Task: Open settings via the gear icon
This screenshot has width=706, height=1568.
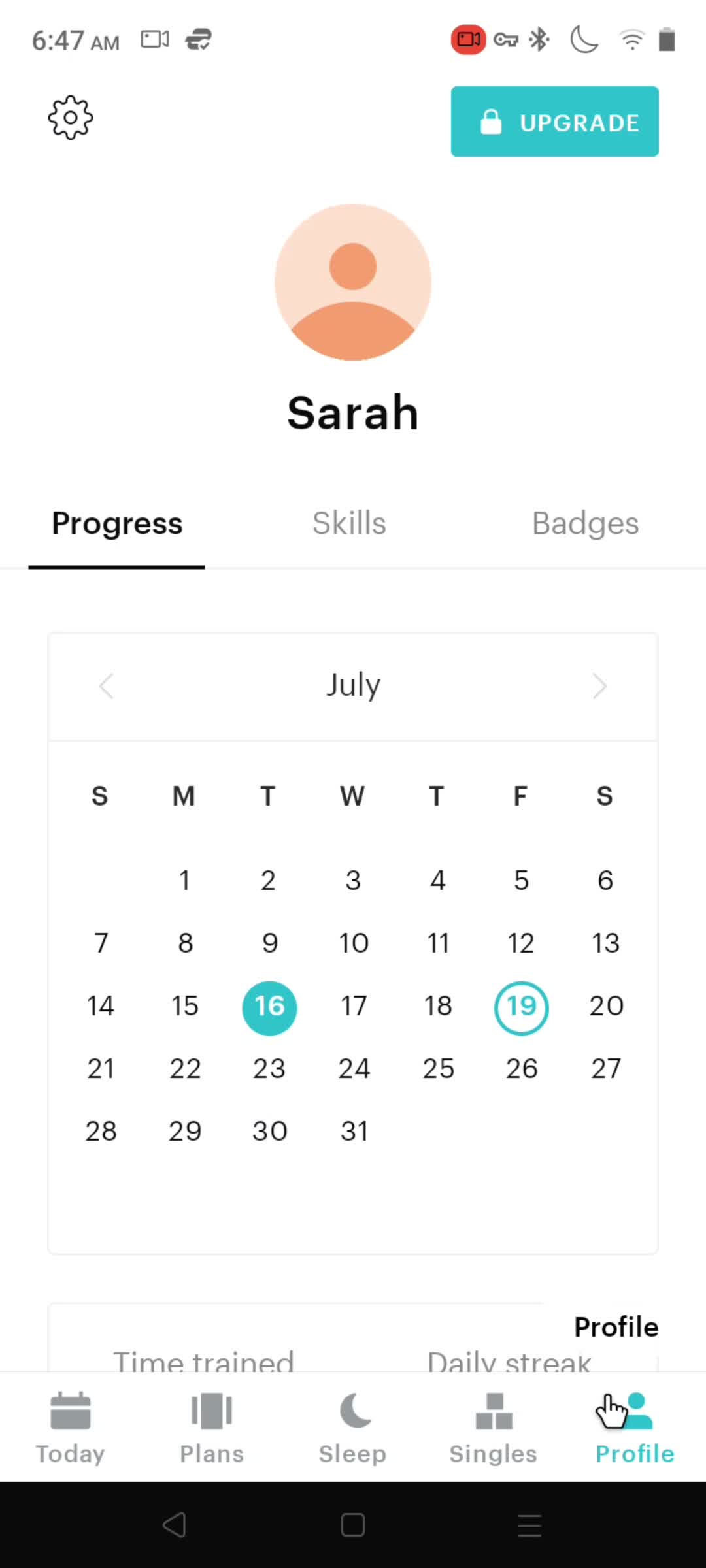Action: 71,118
